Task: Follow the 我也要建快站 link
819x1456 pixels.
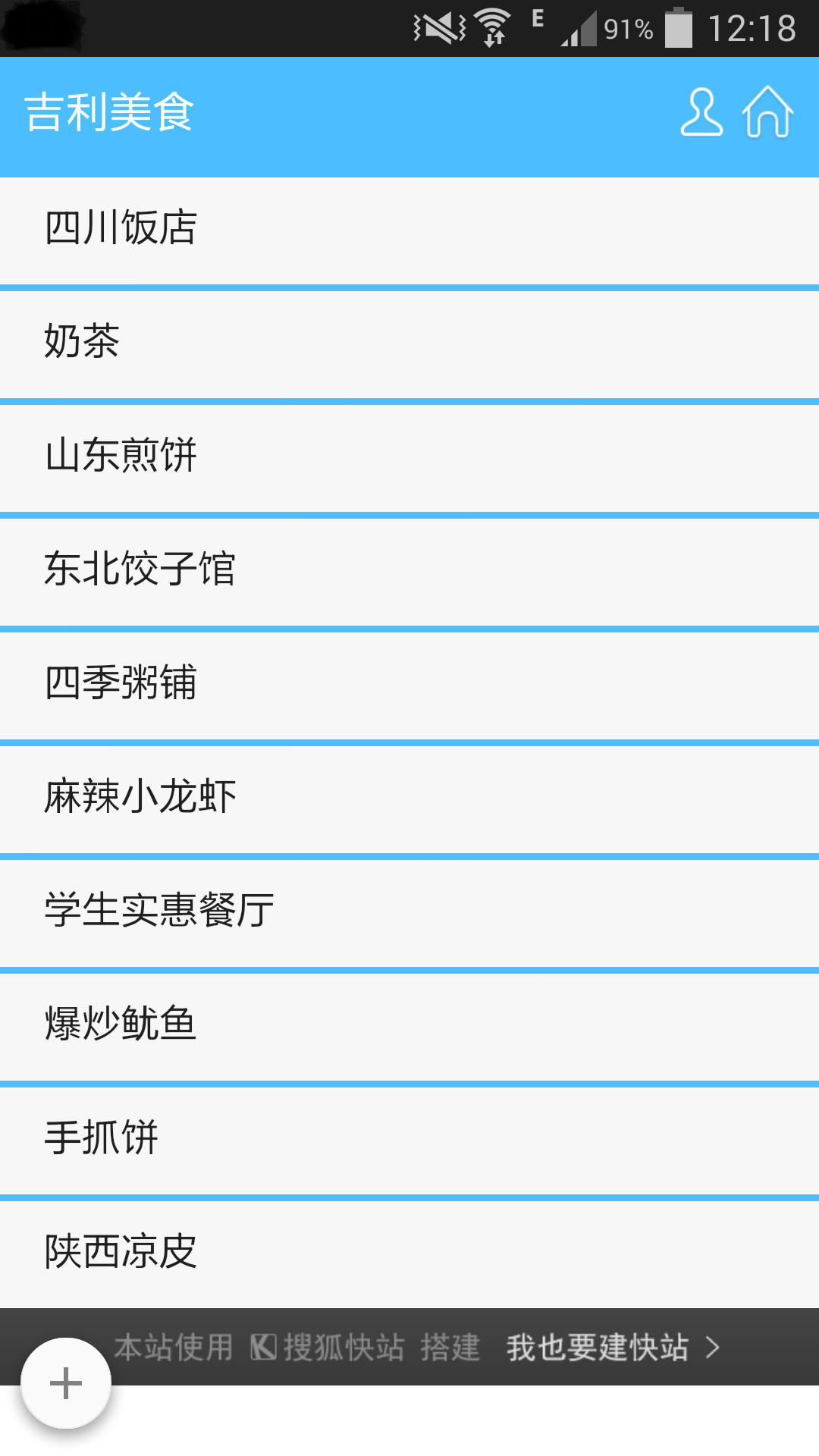Action: tap(613, 1348)
